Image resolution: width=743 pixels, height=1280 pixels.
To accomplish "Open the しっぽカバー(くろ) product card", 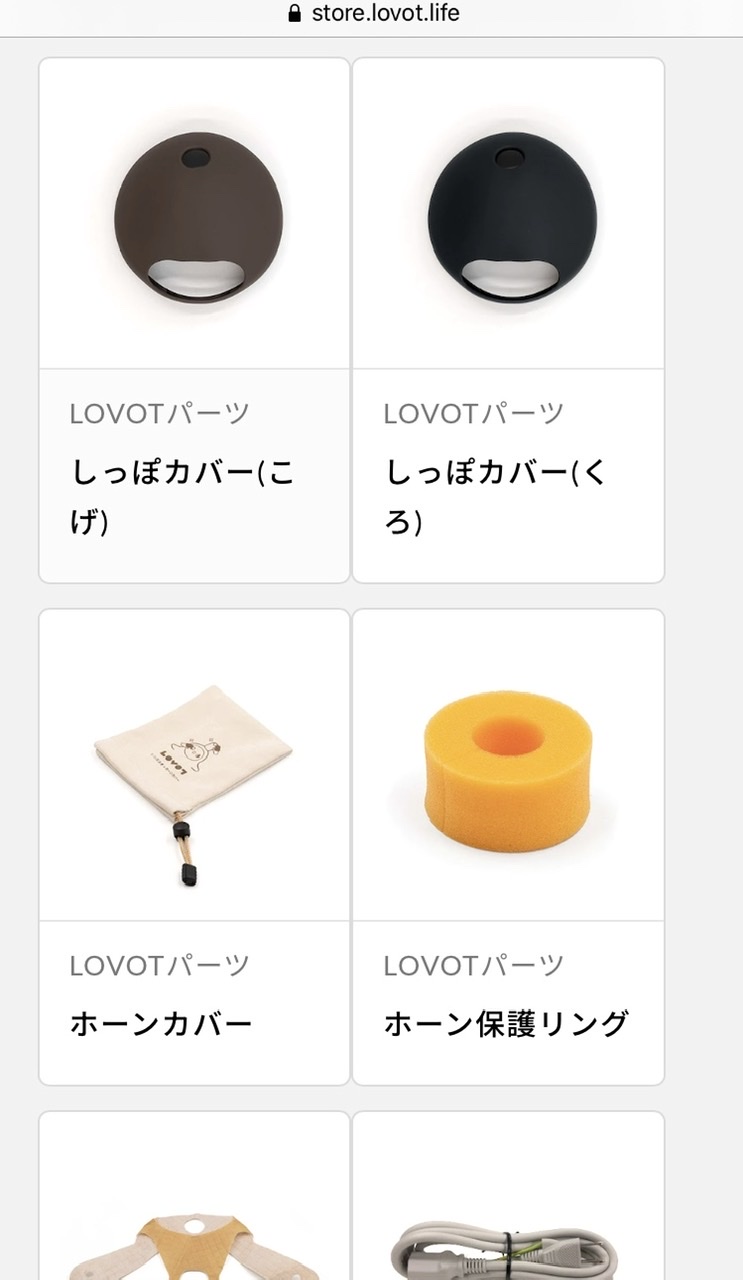I will [508, 320].
